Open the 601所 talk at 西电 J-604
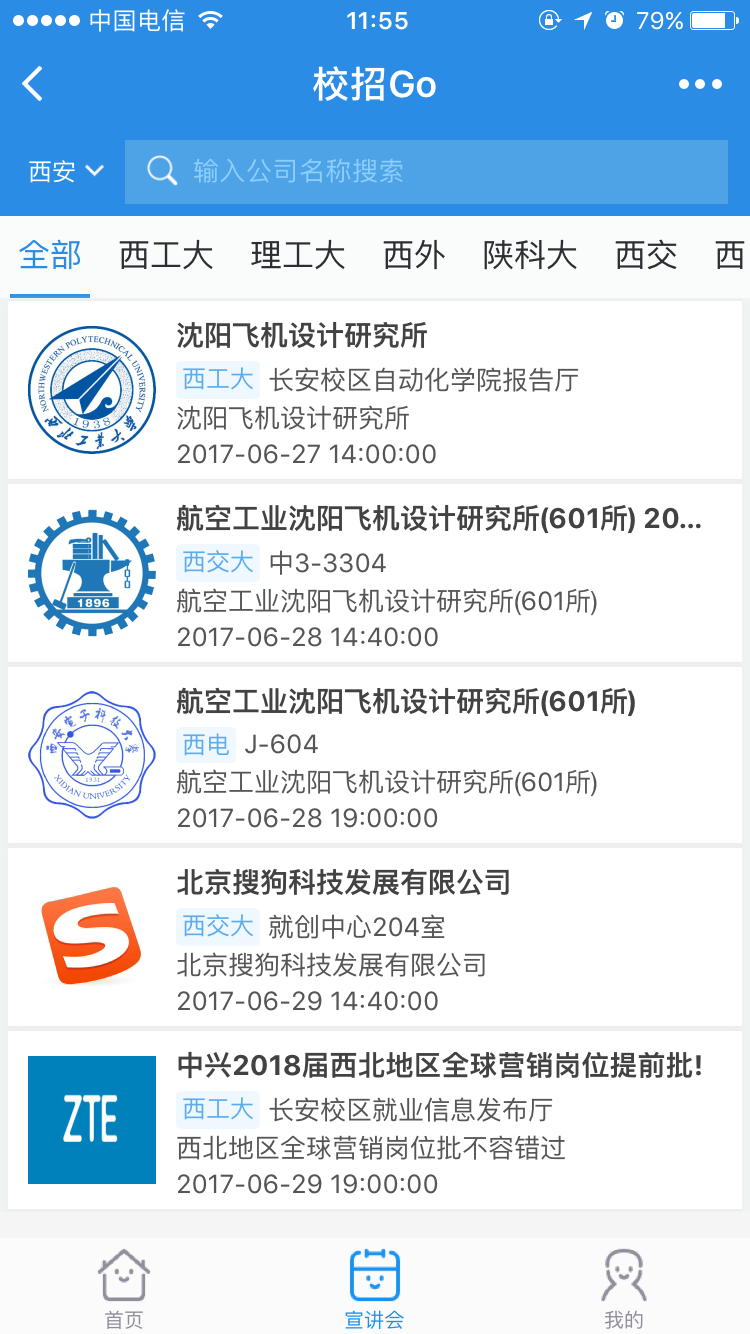The width and height of the screenshot is (750, 1334). click(x=375, y=755)
